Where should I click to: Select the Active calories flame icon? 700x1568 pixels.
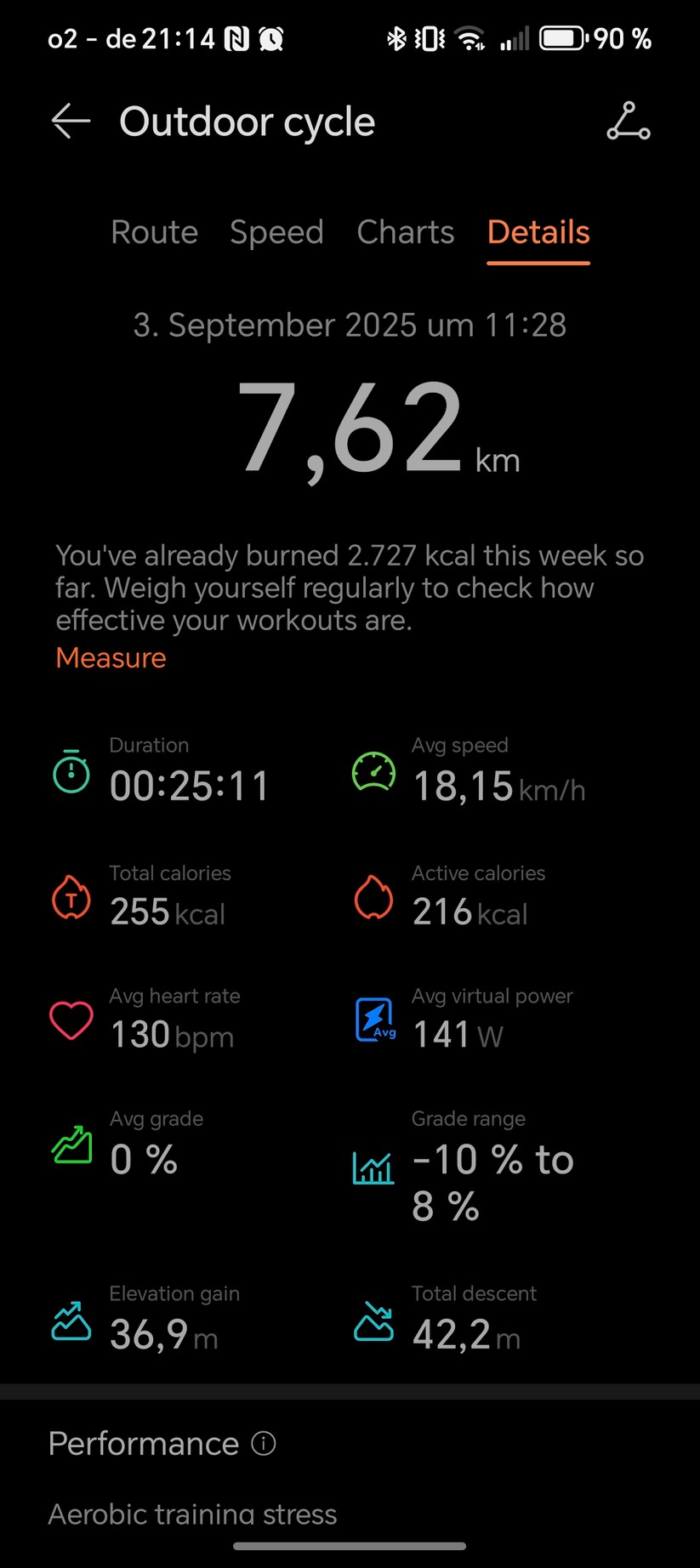tap(373, 897)
